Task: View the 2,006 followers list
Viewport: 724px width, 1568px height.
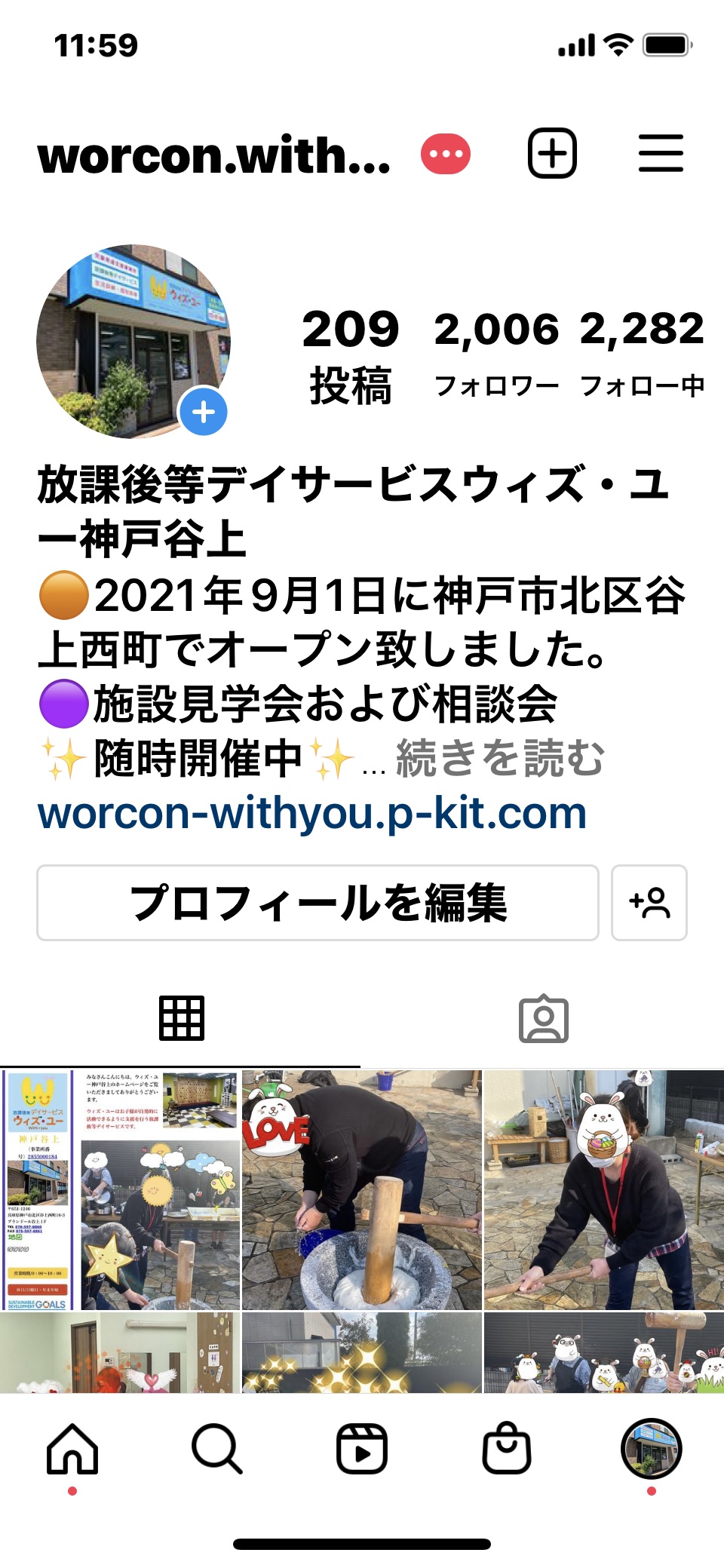Action: coord(496,351)
